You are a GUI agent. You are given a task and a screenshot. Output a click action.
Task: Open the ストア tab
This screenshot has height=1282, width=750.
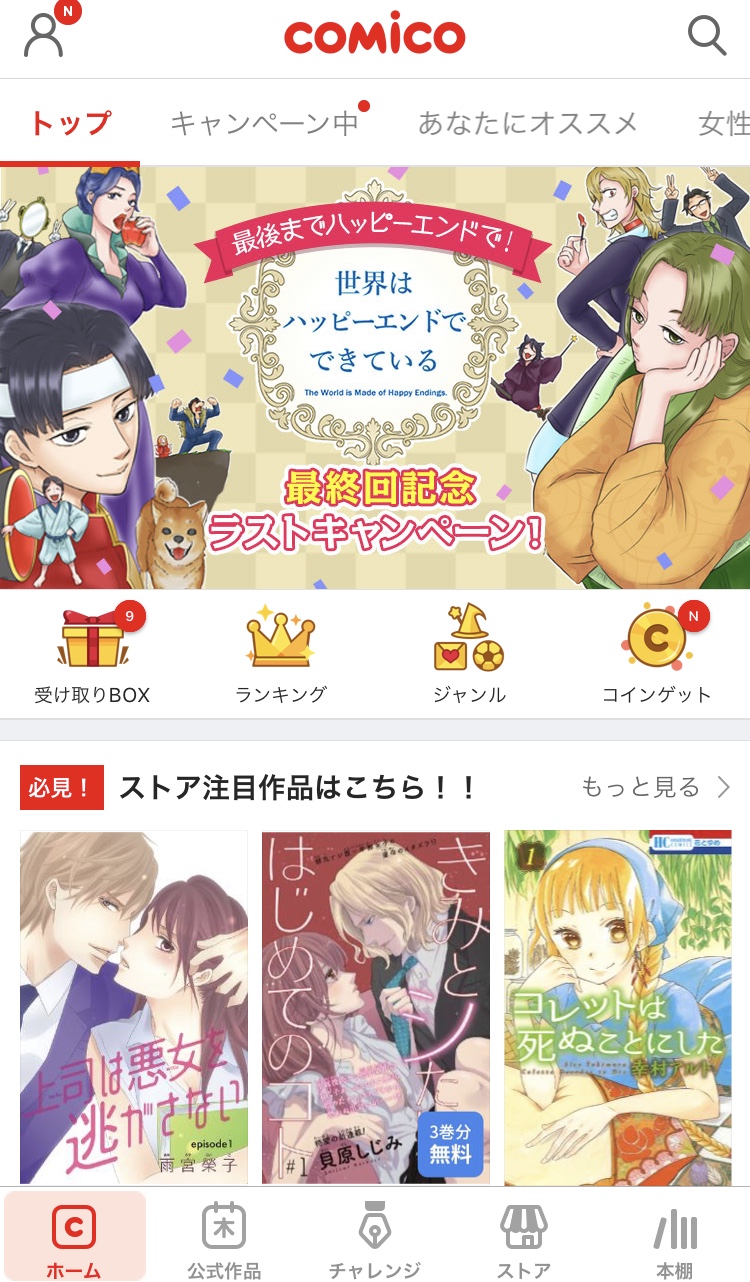[x=524, y=1238]
